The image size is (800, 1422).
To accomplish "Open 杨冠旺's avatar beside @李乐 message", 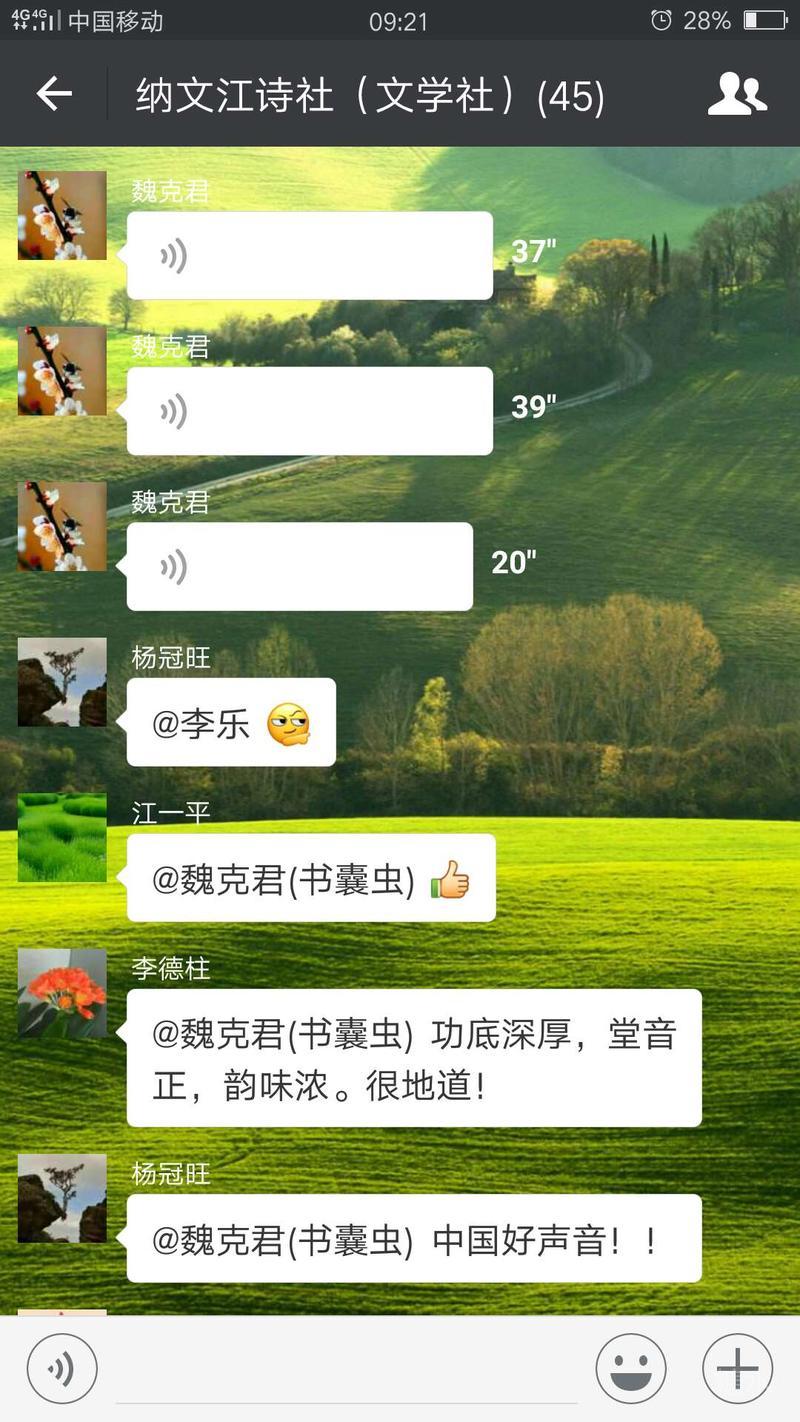I will (62, 682).
